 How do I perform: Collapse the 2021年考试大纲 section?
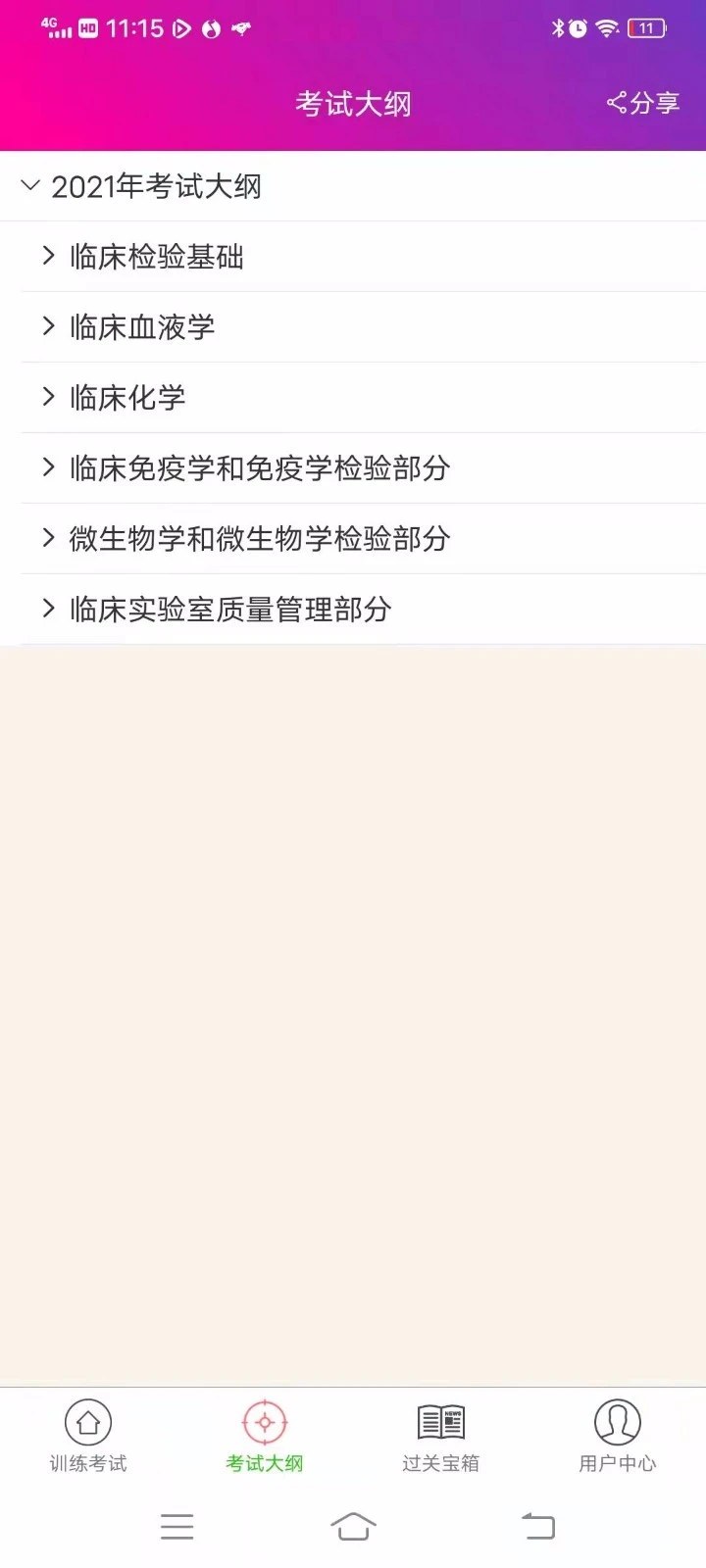coord(29,185)
